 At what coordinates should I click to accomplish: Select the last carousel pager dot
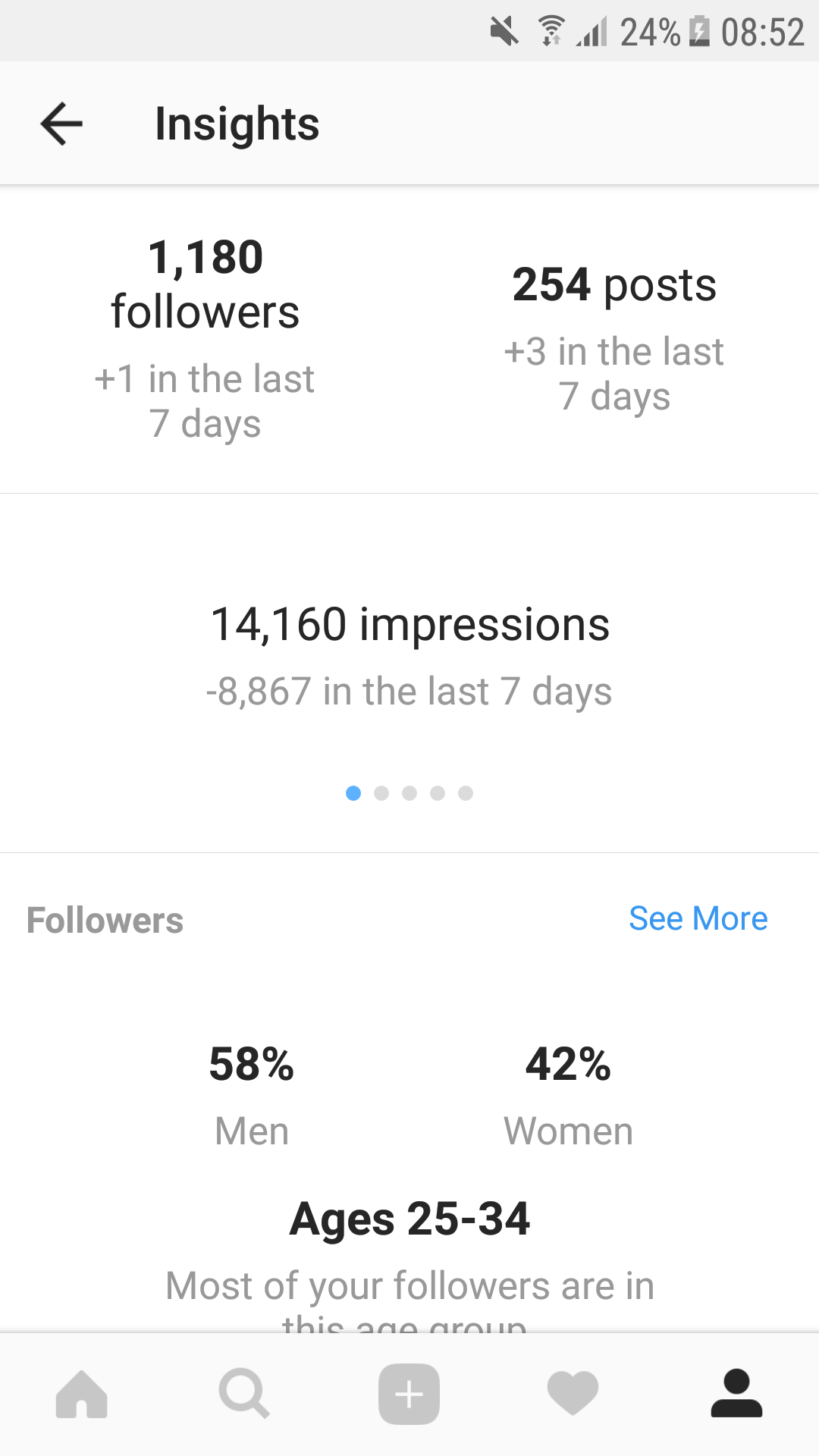pos(465,793)
